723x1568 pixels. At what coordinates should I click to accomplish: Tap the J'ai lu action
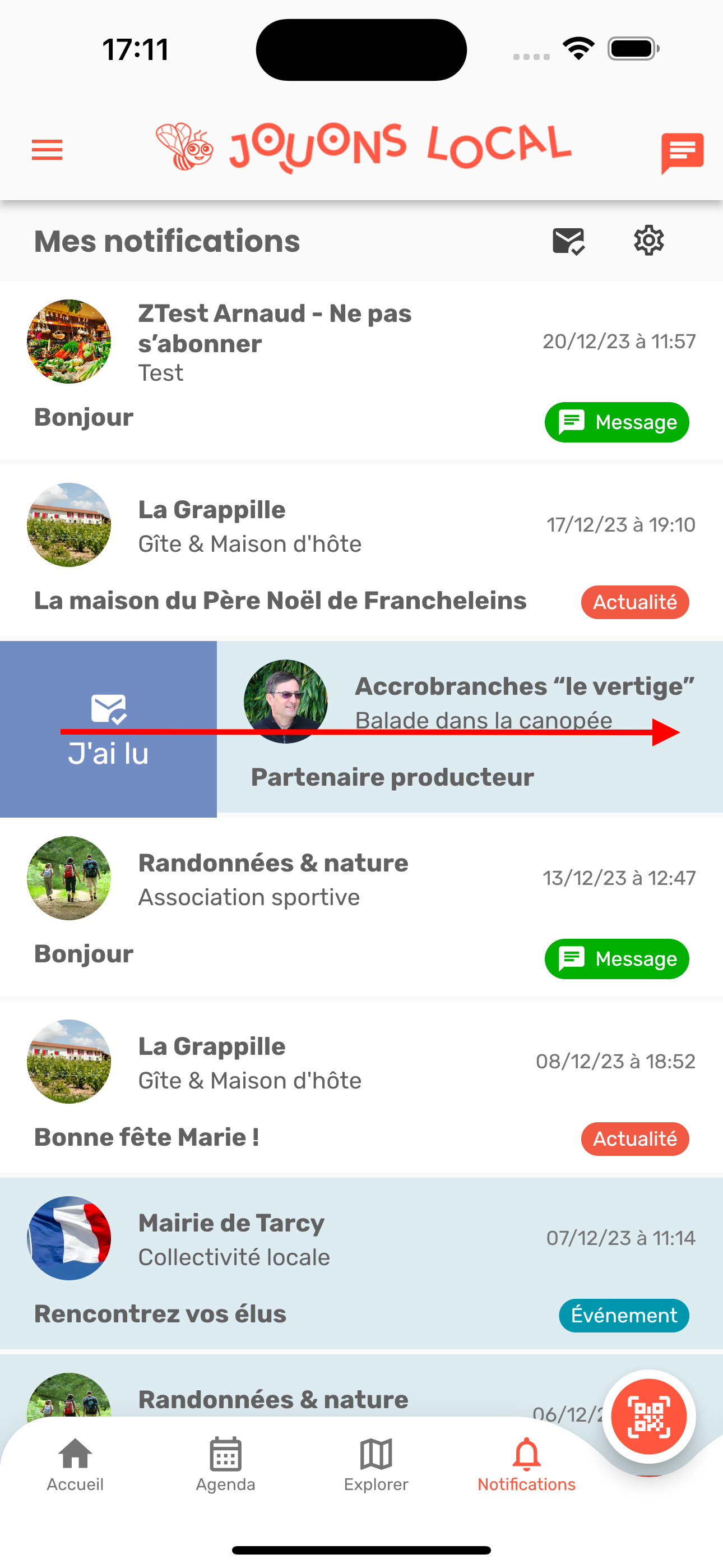coord(108,729)
